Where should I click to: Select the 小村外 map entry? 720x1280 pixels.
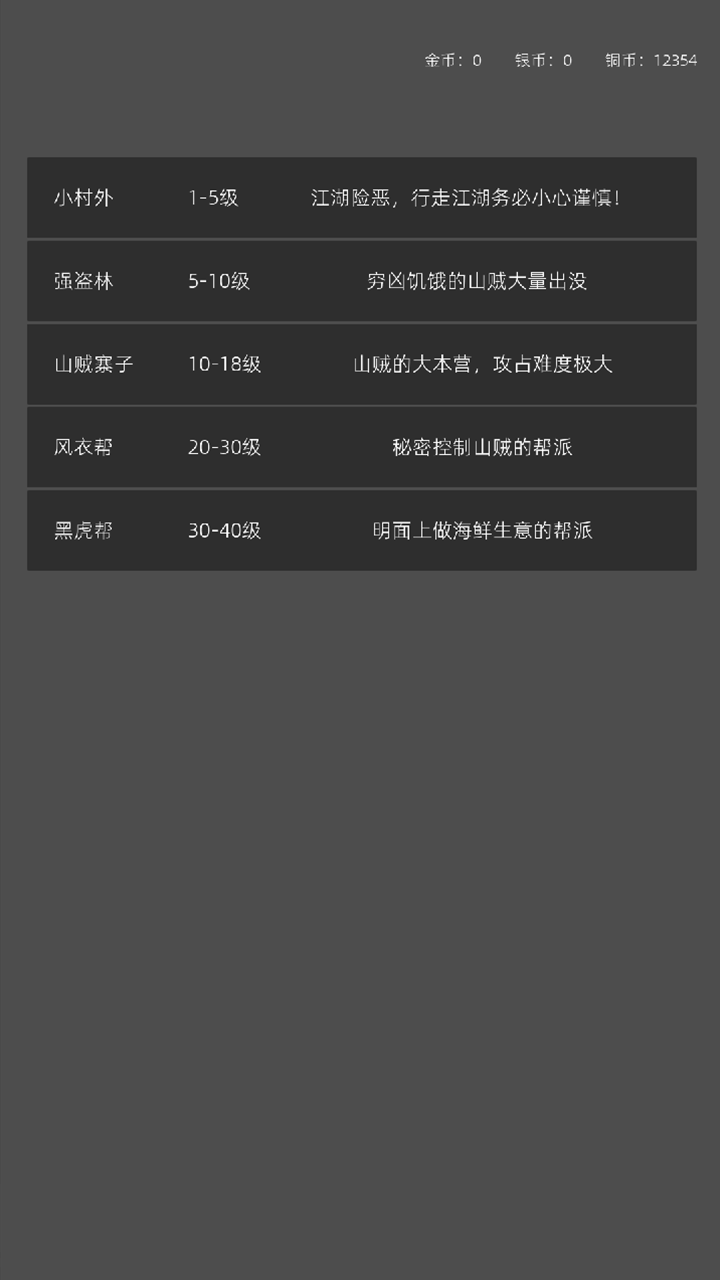(x=360, y=198)
